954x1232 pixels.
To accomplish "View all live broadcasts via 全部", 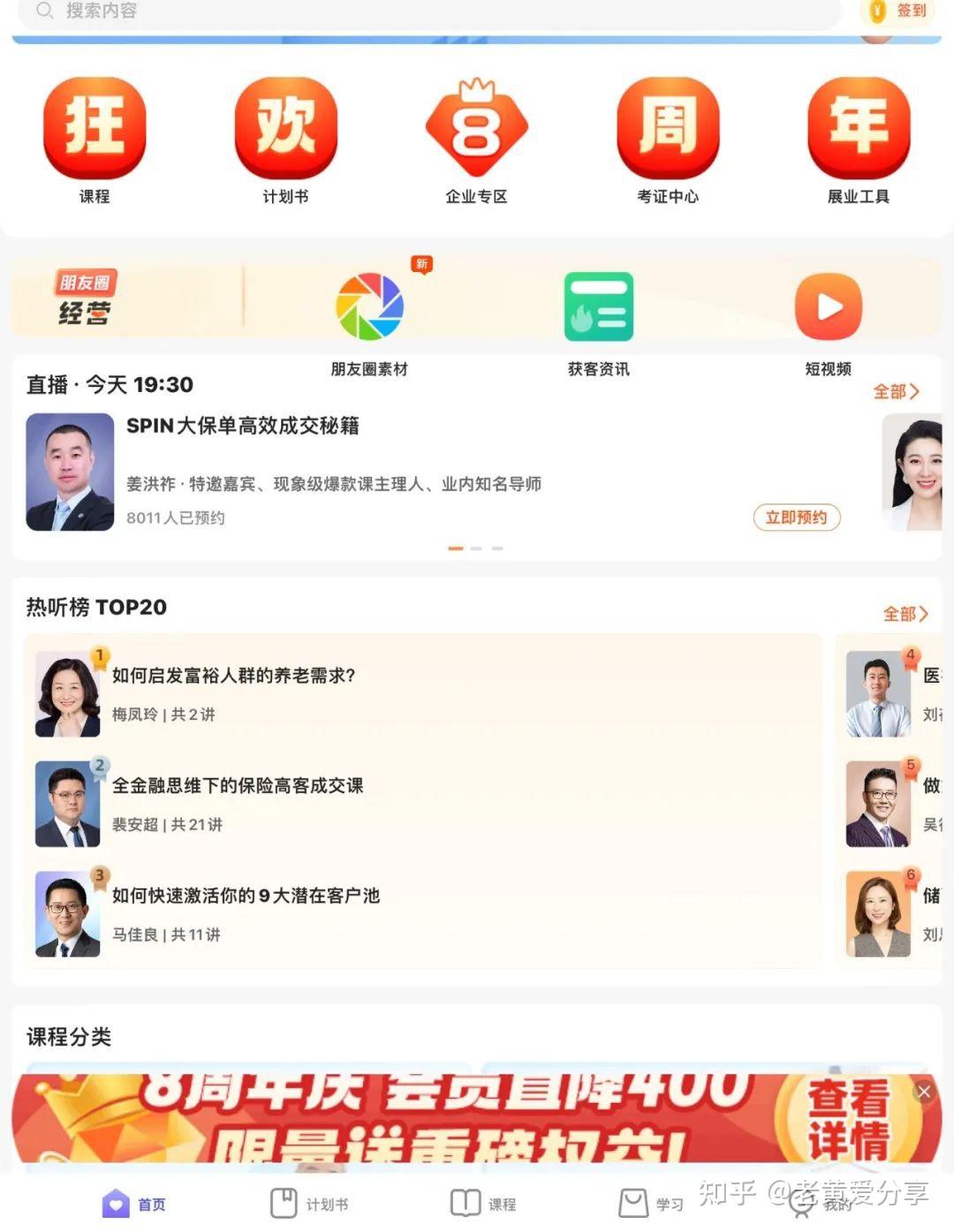I will (896, 391).
